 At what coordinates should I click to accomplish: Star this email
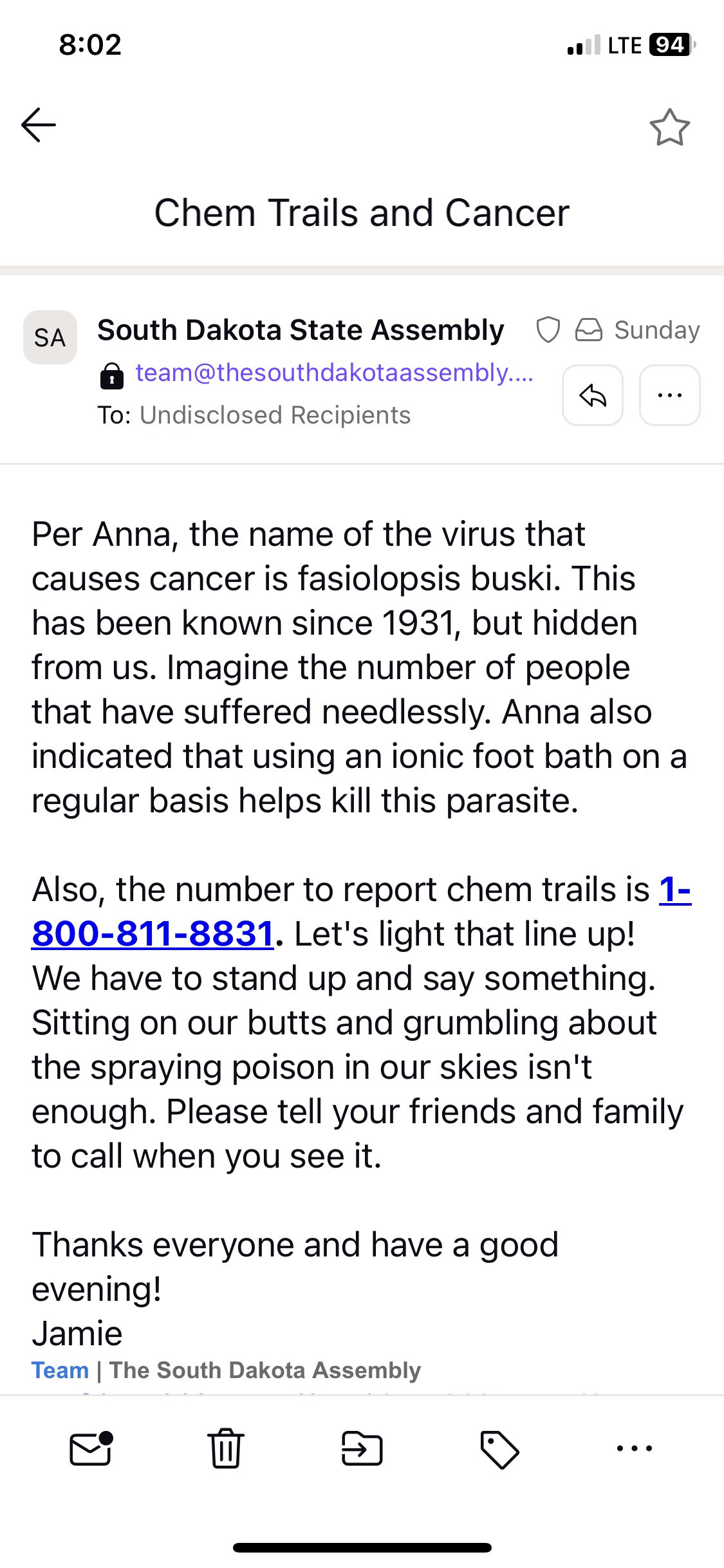669,127
